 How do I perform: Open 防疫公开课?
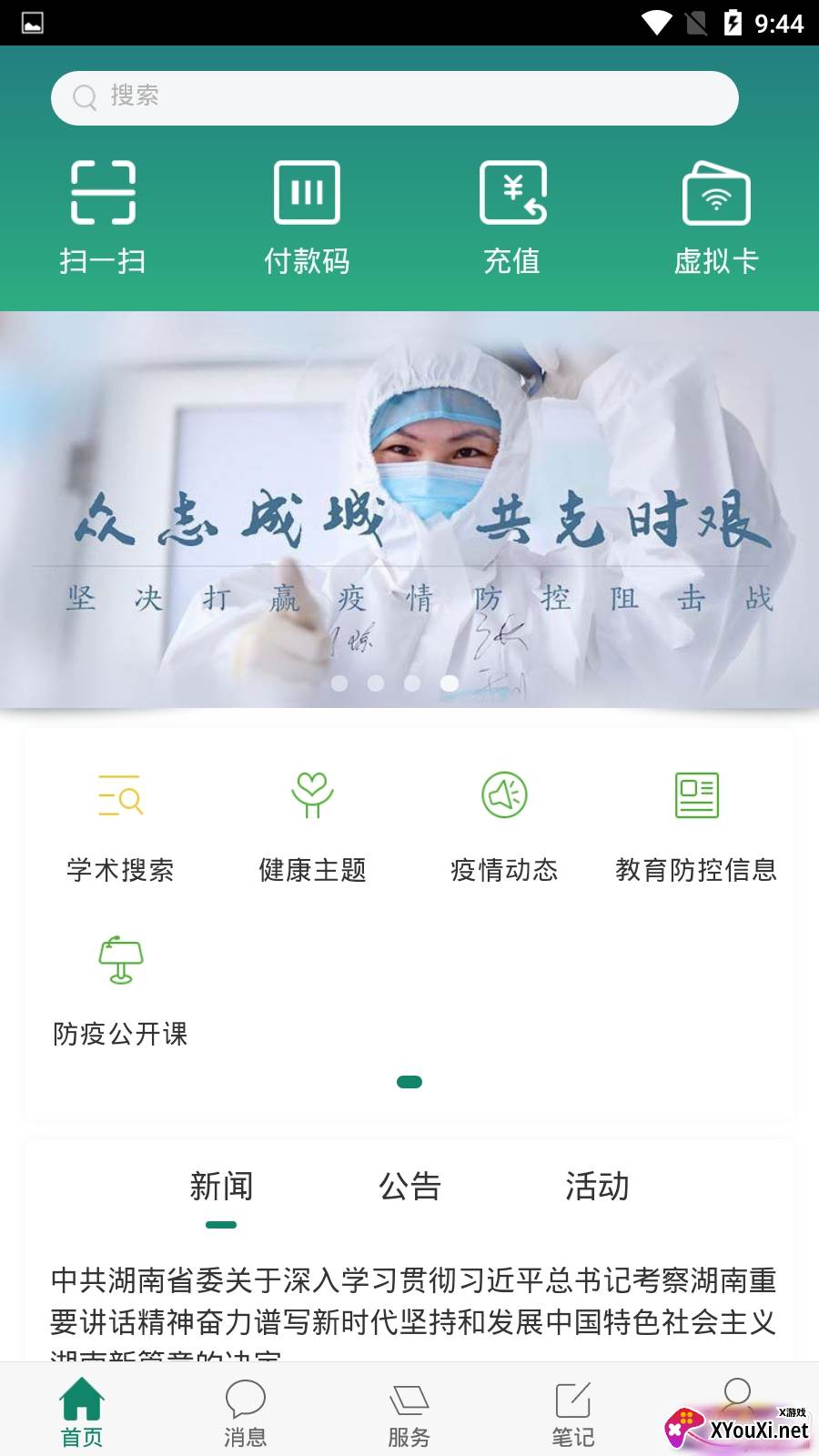[x=120, y=990]
